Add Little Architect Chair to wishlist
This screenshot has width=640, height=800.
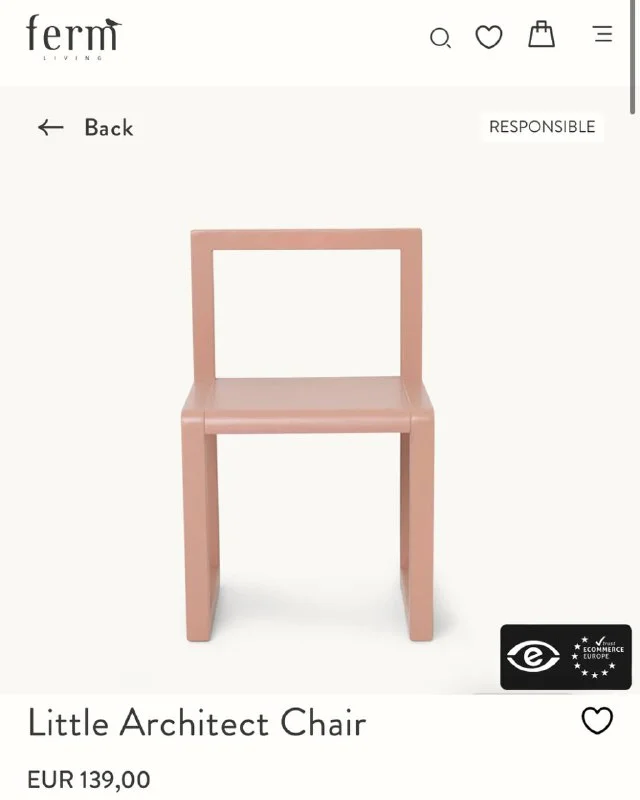pyautogui.click(x=597, y=720)
